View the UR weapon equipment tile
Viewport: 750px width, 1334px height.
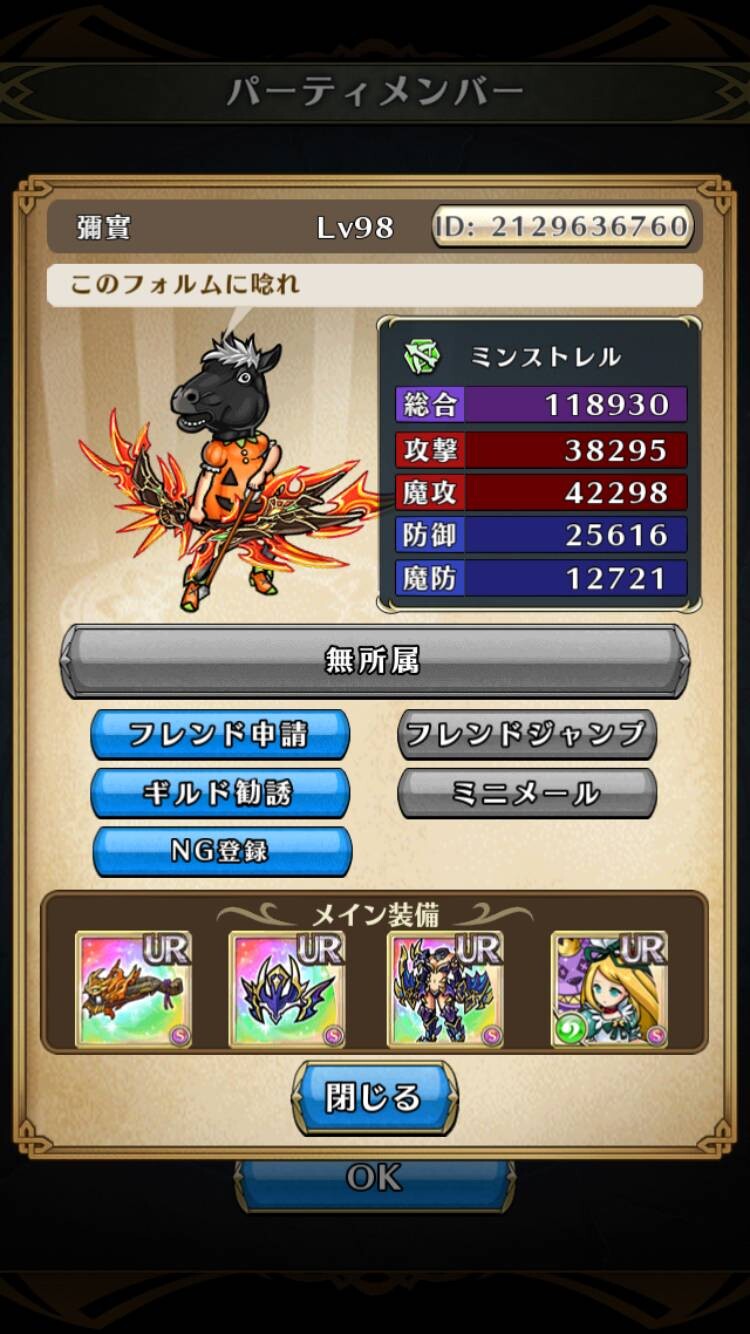[133, 989]
